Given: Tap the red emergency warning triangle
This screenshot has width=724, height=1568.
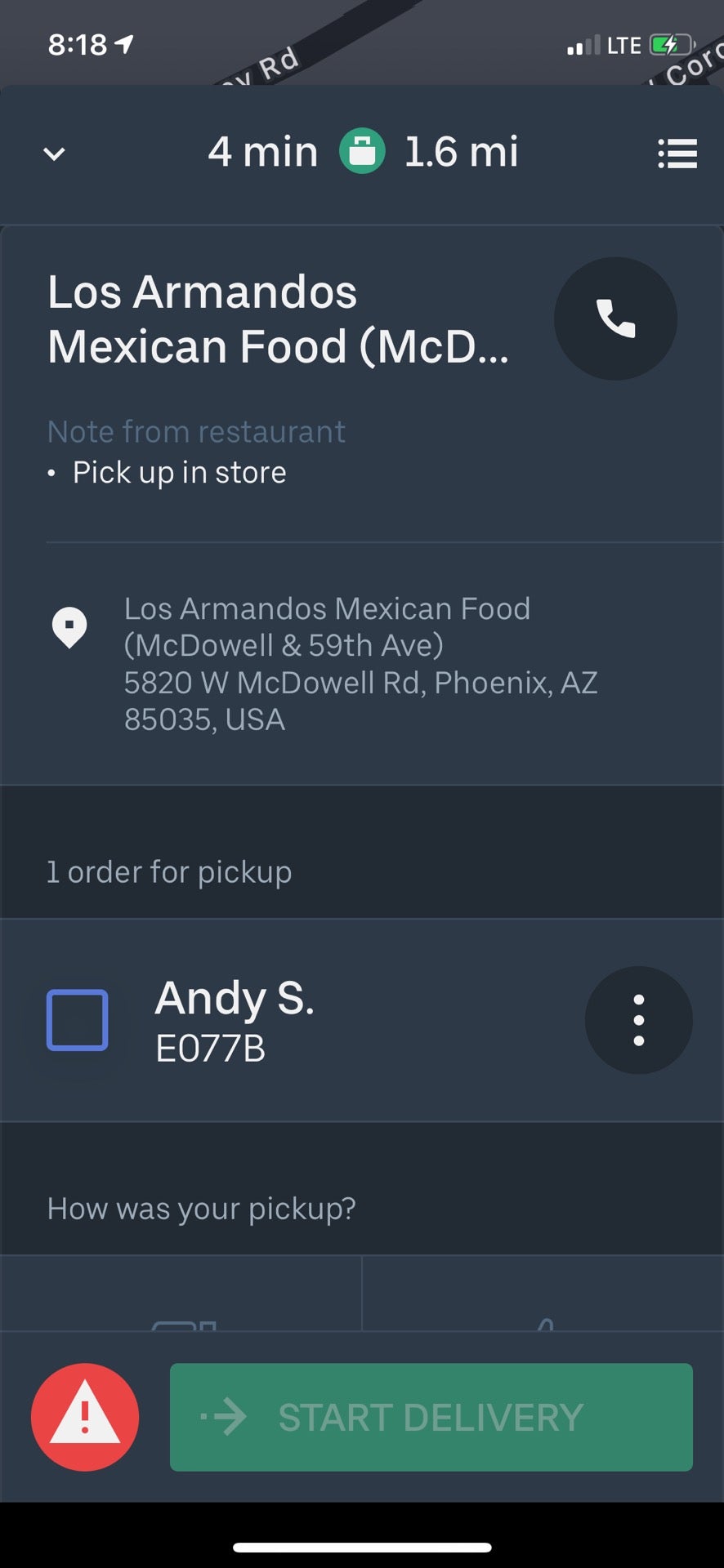Looking at the screenshot, I should [85, 1417].
